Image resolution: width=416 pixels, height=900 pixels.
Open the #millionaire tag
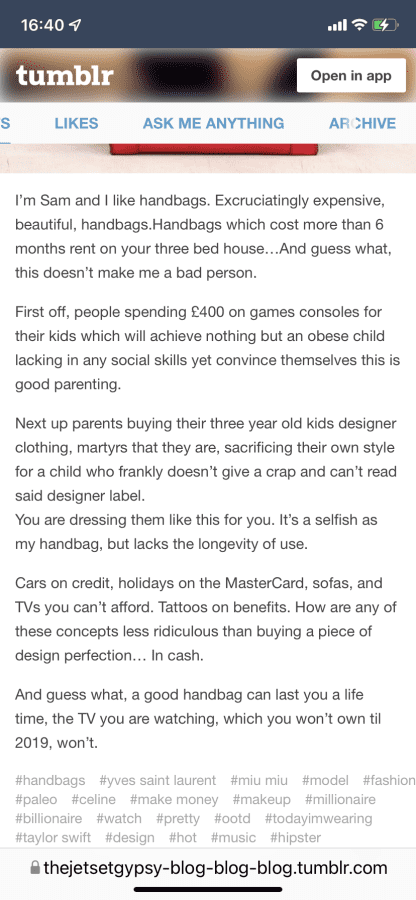coord(340,799)
